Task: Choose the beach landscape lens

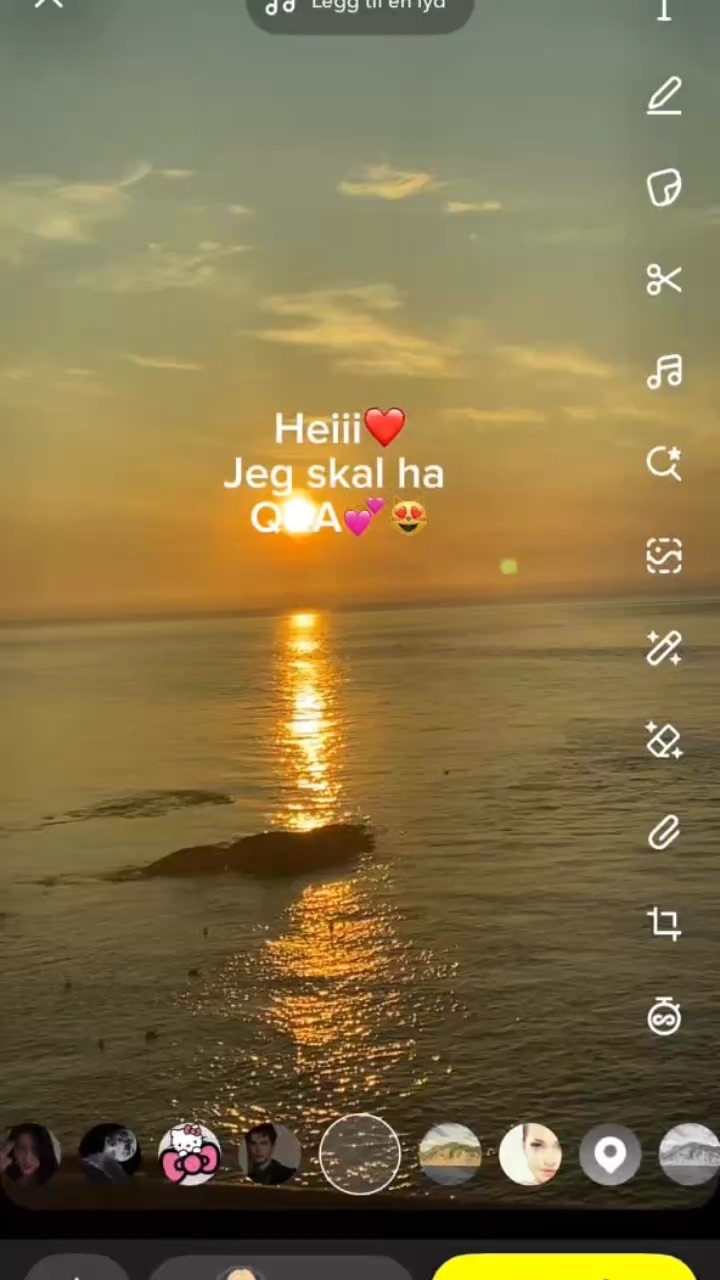Action: (x=449, y=1154)
